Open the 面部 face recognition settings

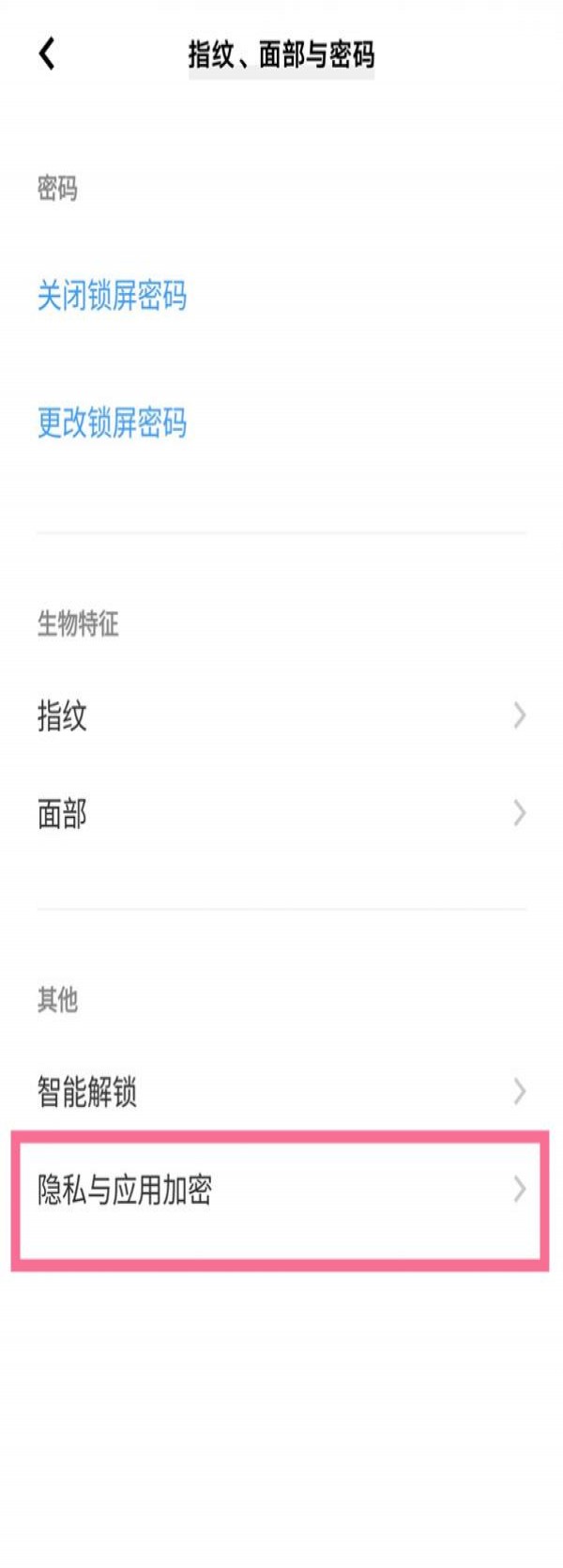coord(281,813)
